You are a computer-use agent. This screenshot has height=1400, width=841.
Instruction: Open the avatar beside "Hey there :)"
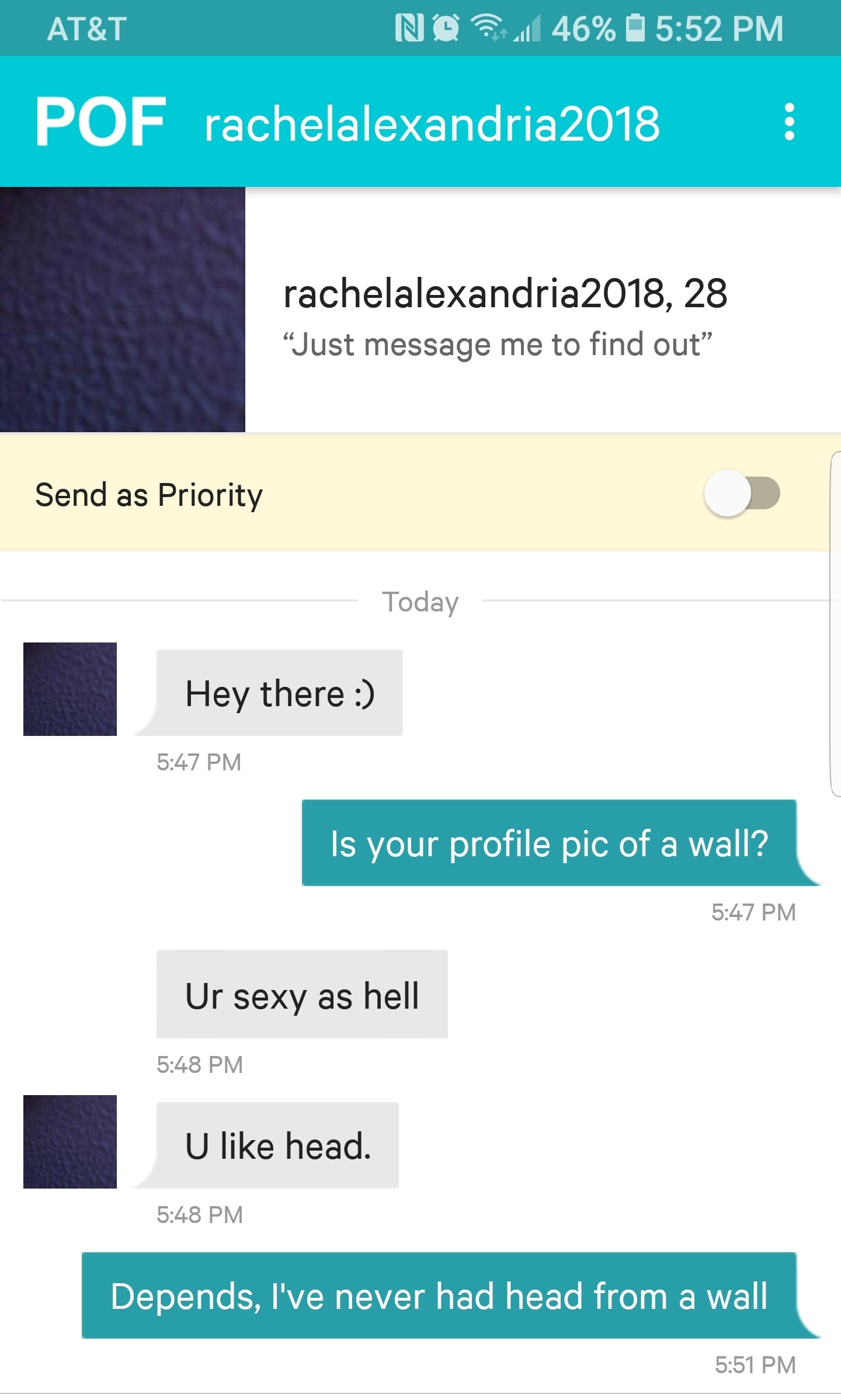70,689
